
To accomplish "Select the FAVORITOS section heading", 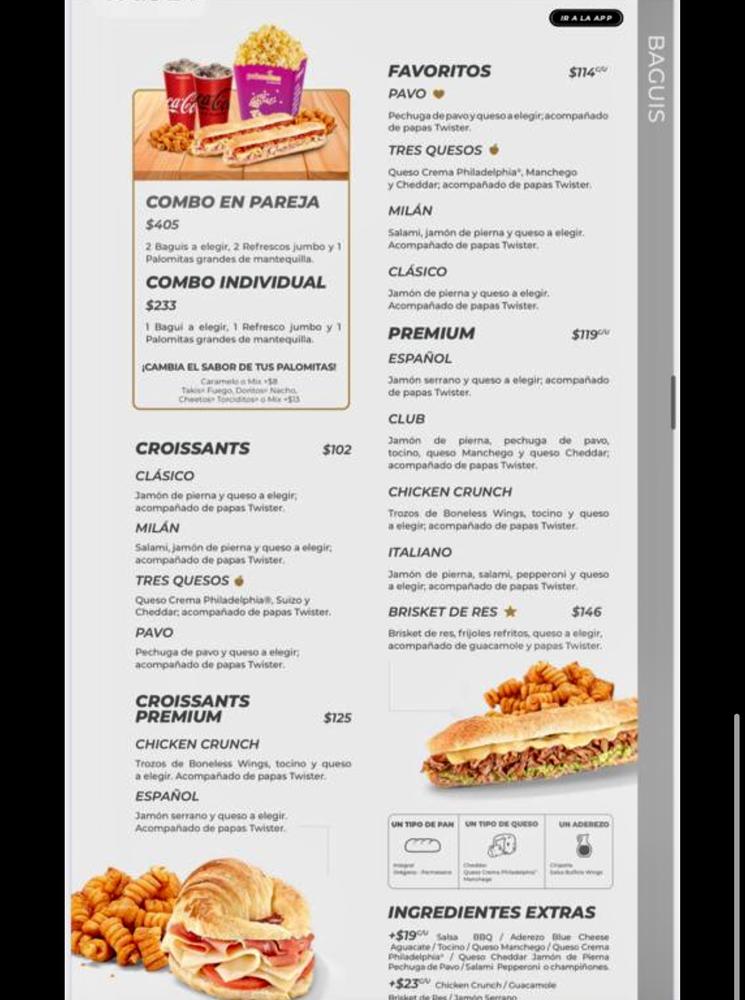I will click(x=438, y=71).
